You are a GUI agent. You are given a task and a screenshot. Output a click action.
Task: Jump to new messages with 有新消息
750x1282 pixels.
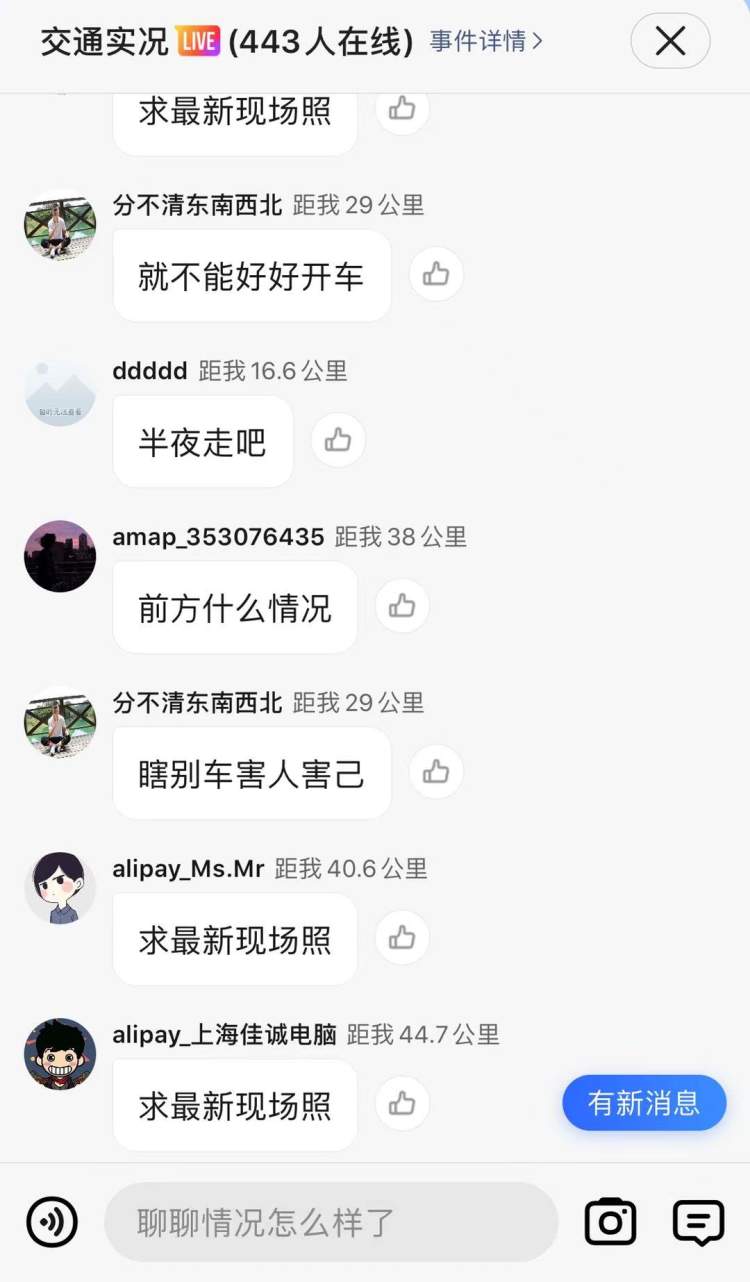pos(644,1103)
